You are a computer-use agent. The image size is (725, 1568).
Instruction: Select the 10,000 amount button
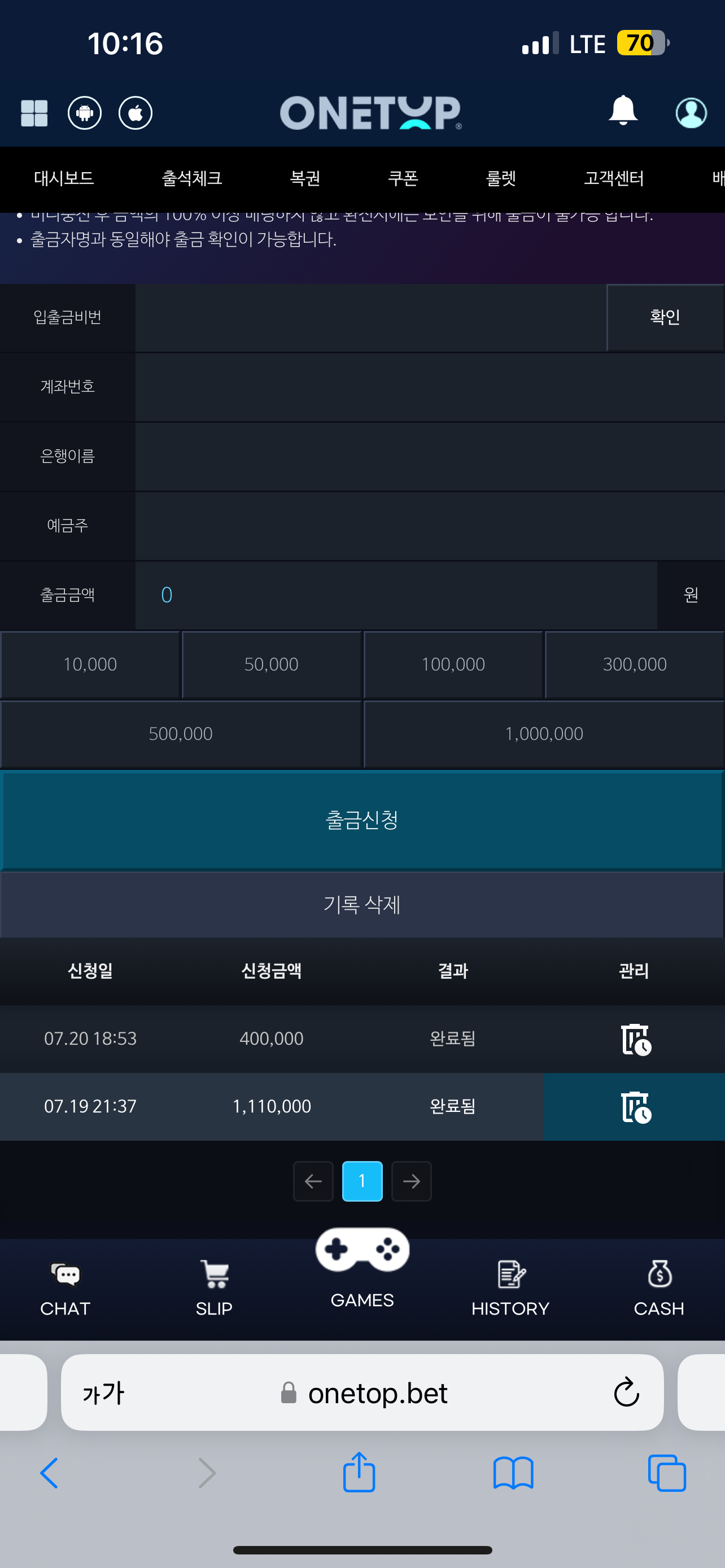click(90, 665)
